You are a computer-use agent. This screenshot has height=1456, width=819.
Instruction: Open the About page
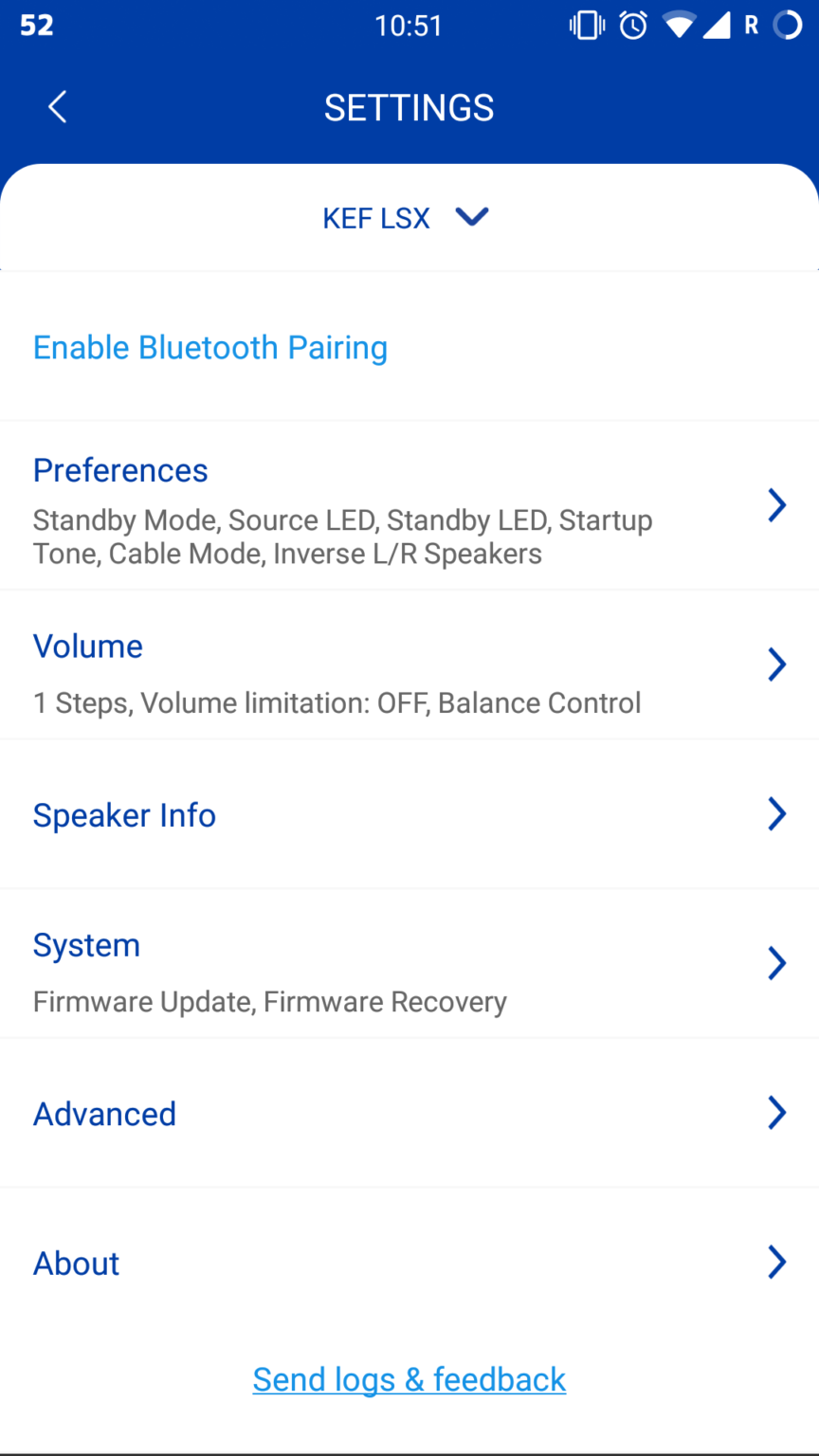[x=409, y=1263]
